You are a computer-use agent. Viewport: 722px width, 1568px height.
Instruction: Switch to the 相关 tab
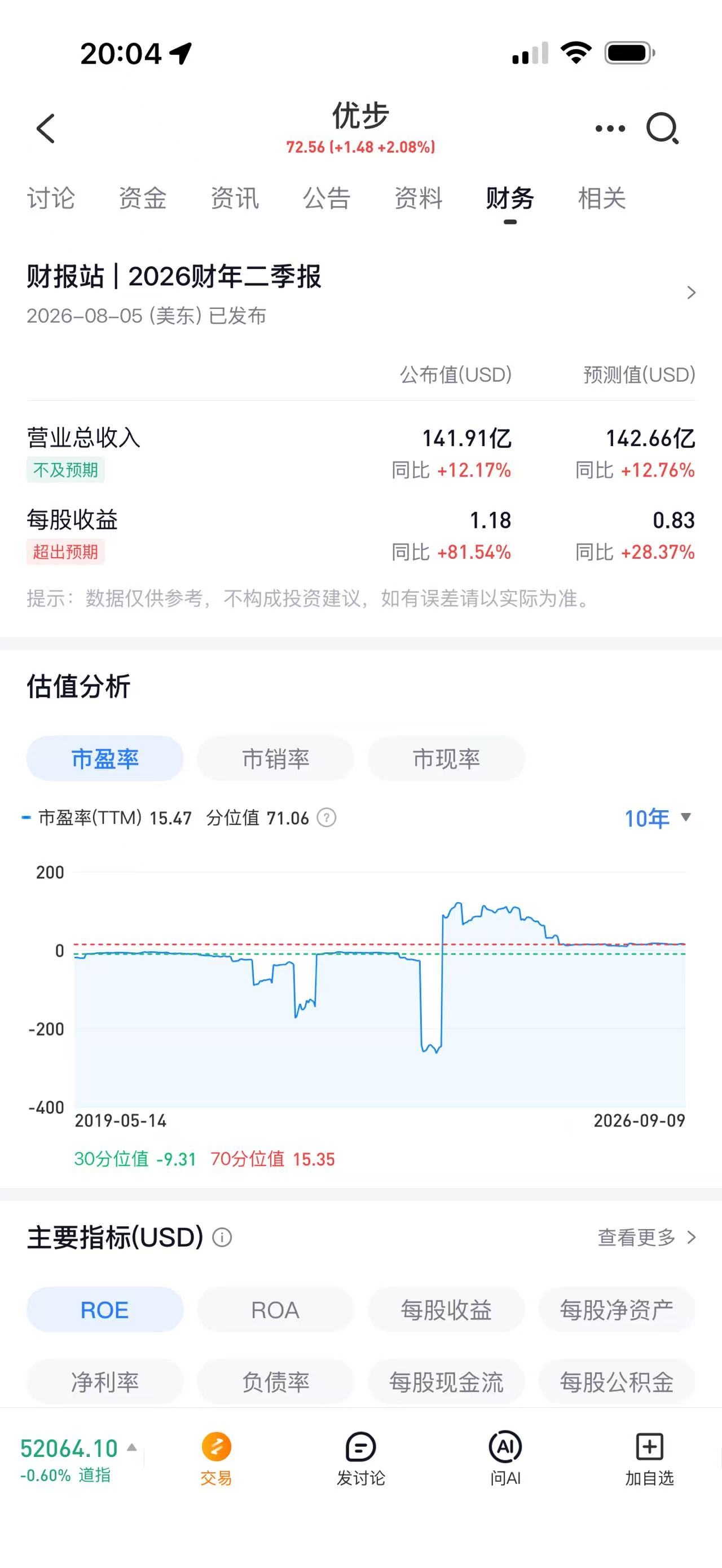(x=602, y=198)
